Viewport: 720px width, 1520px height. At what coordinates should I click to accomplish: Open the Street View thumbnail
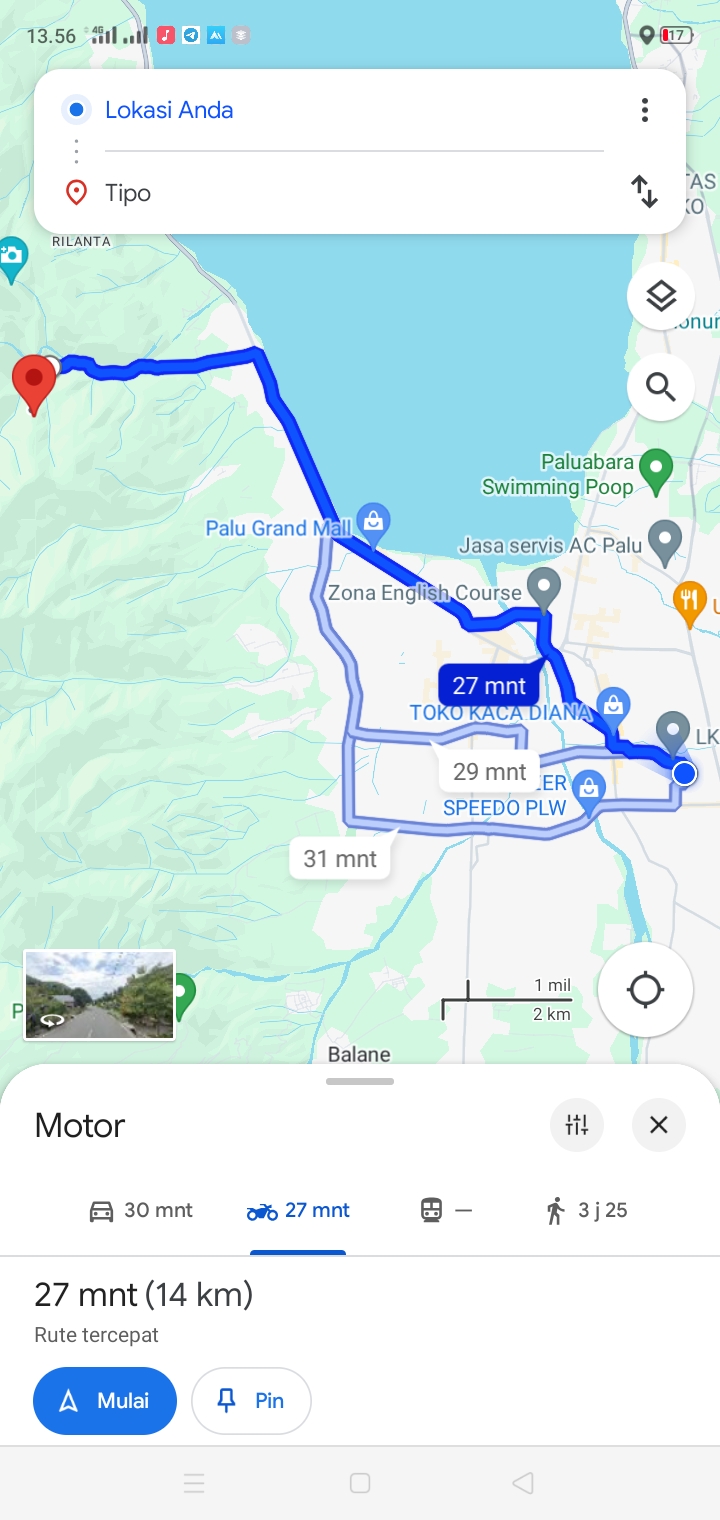100,996
